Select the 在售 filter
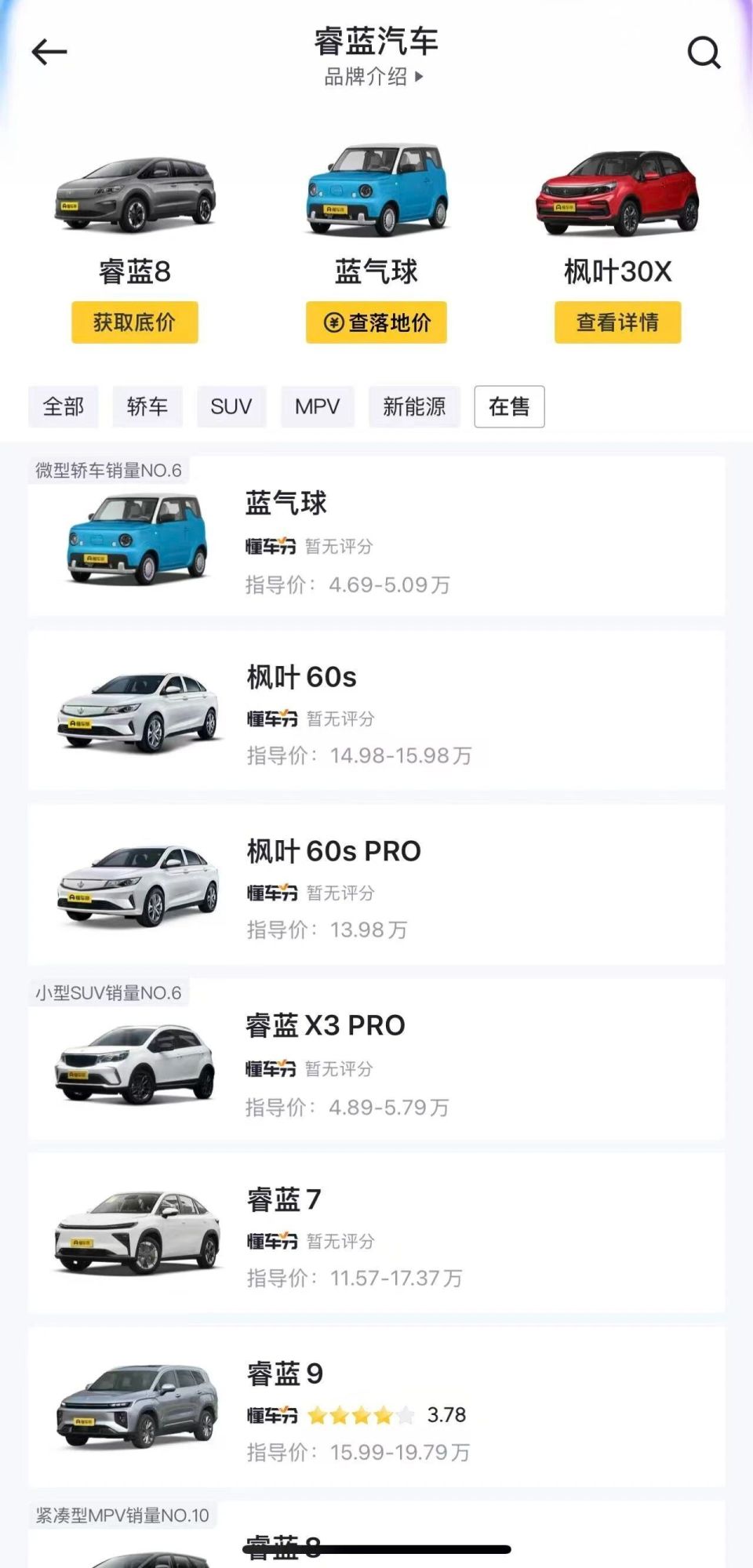Screen dimensions: 753x1568 (508, 407)
